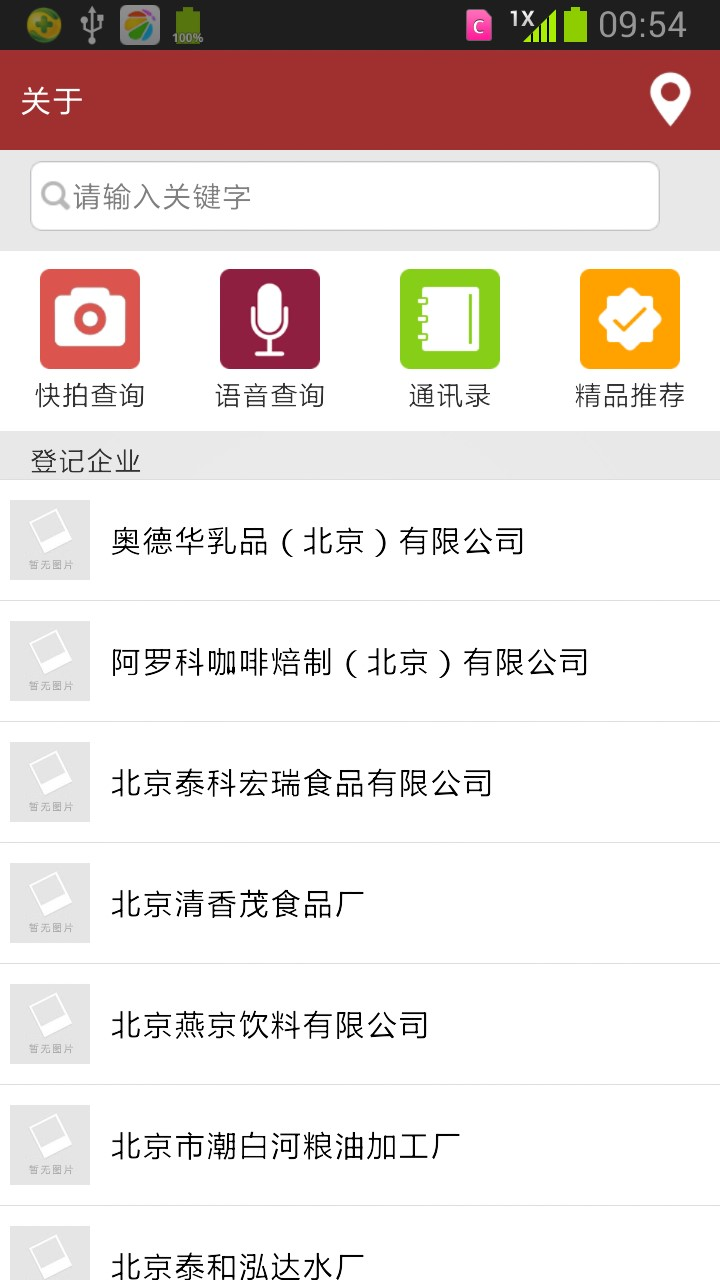Open 快拍查询 camera lookup
Image resolution: width=720 pixels, height=1280 pixels.
coord(90,340)
